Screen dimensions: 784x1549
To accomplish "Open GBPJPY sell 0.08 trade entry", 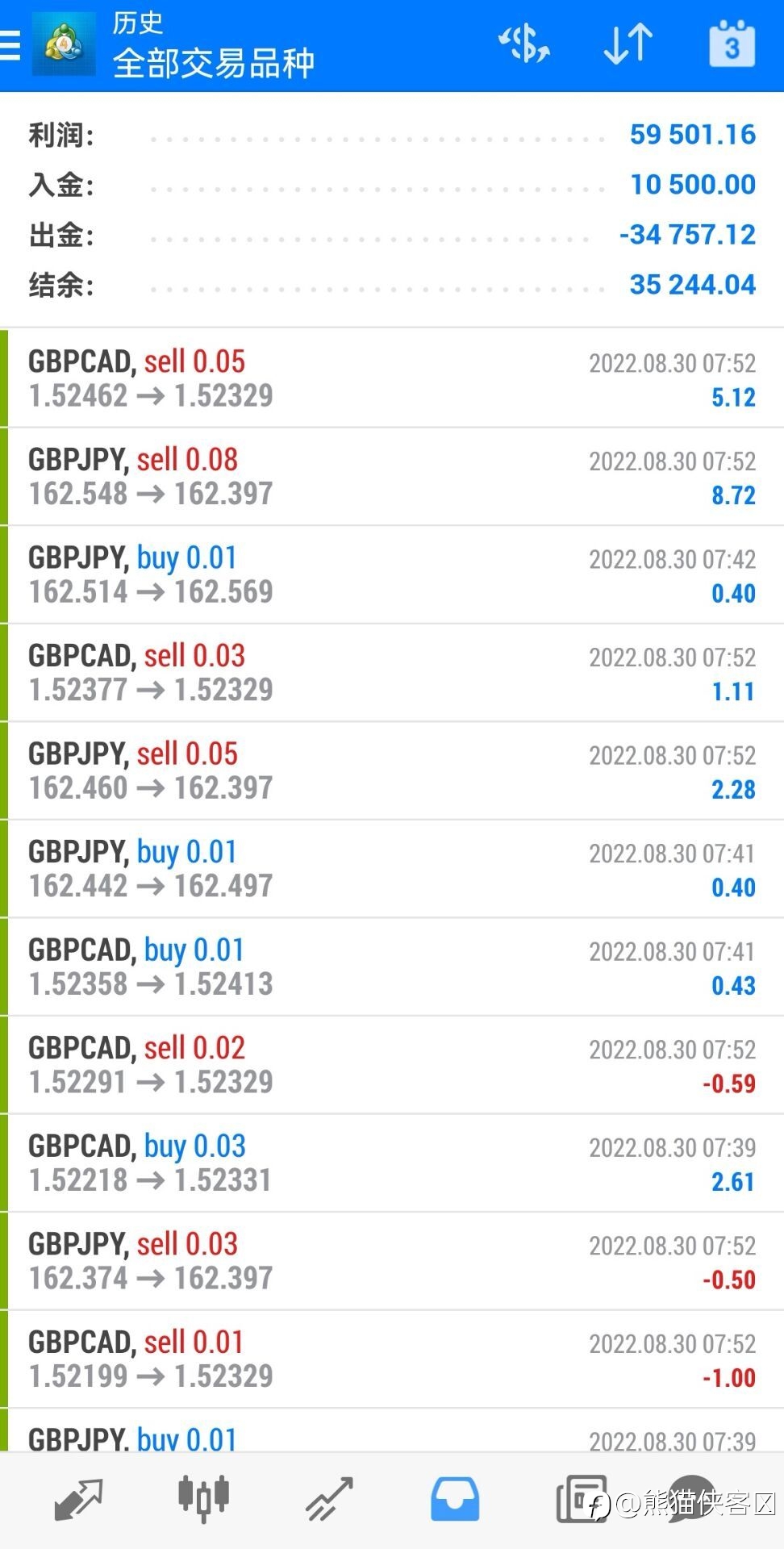I will pos(392,477).
